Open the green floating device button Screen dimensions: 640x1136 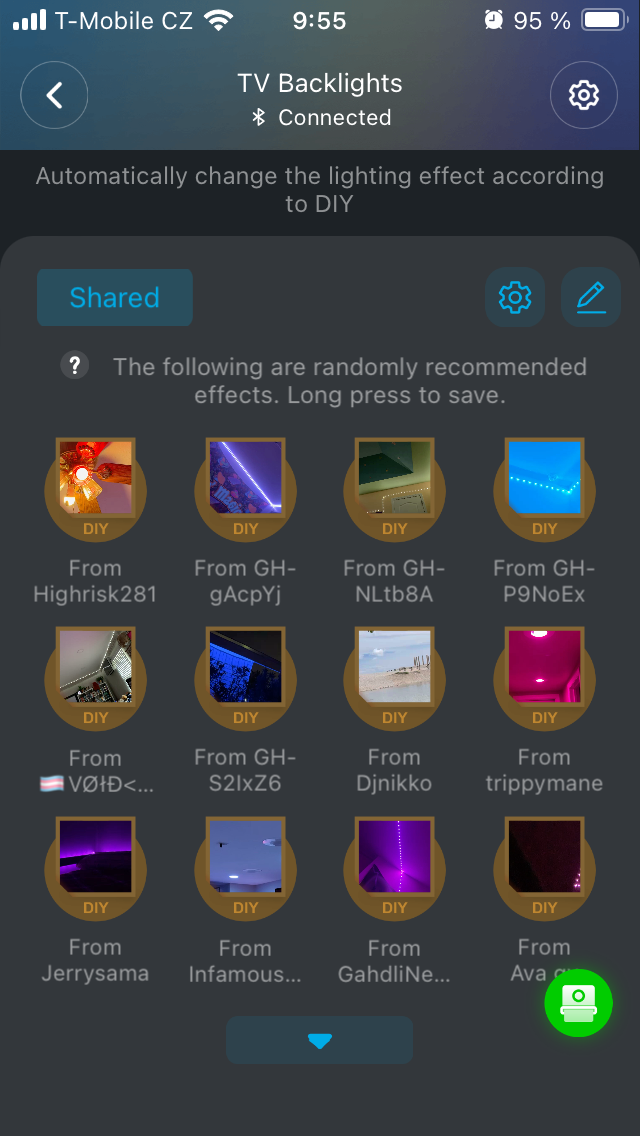coord(579,1003)
